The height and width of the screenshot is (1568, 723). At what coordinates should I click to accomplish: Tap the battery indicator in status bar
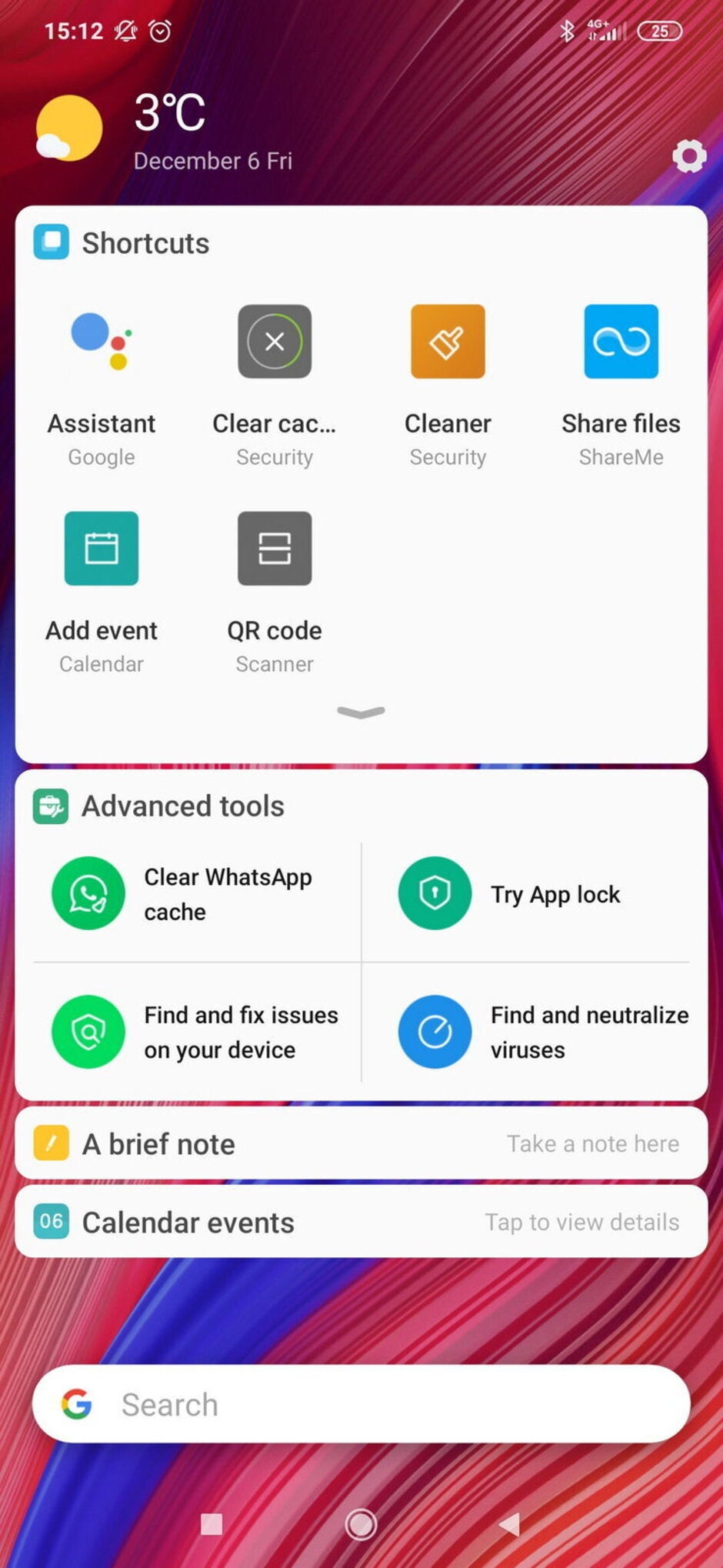660,31
